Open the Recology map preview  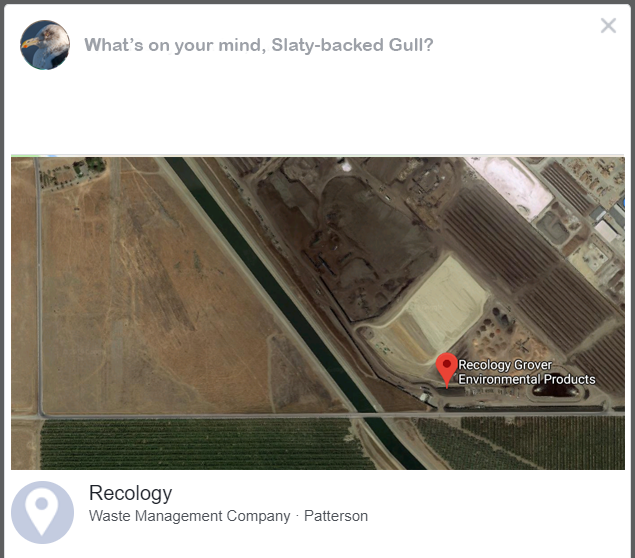coord(317,312)
